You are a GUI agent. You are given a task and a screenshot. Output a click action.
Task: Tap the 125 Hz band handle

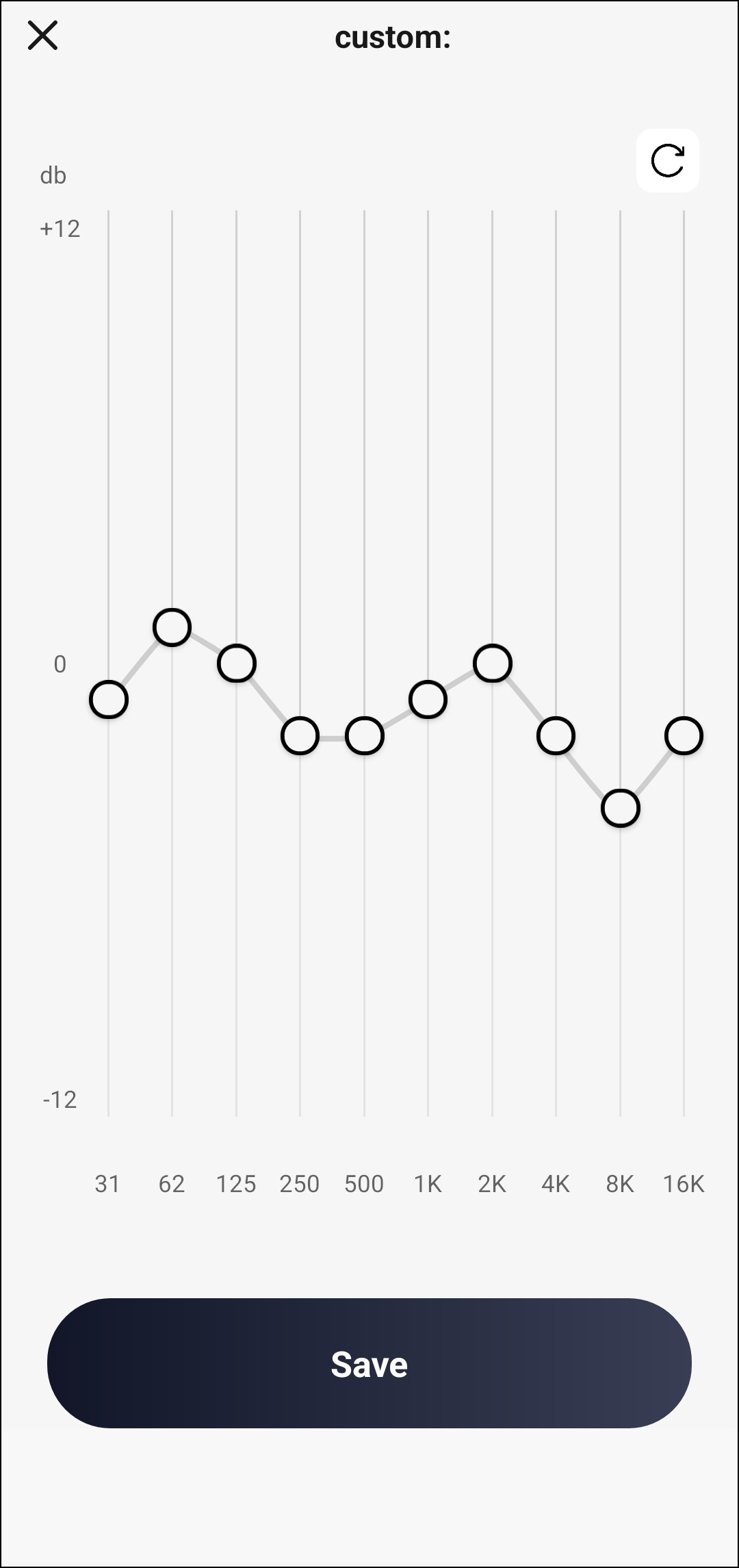[237, 663]
